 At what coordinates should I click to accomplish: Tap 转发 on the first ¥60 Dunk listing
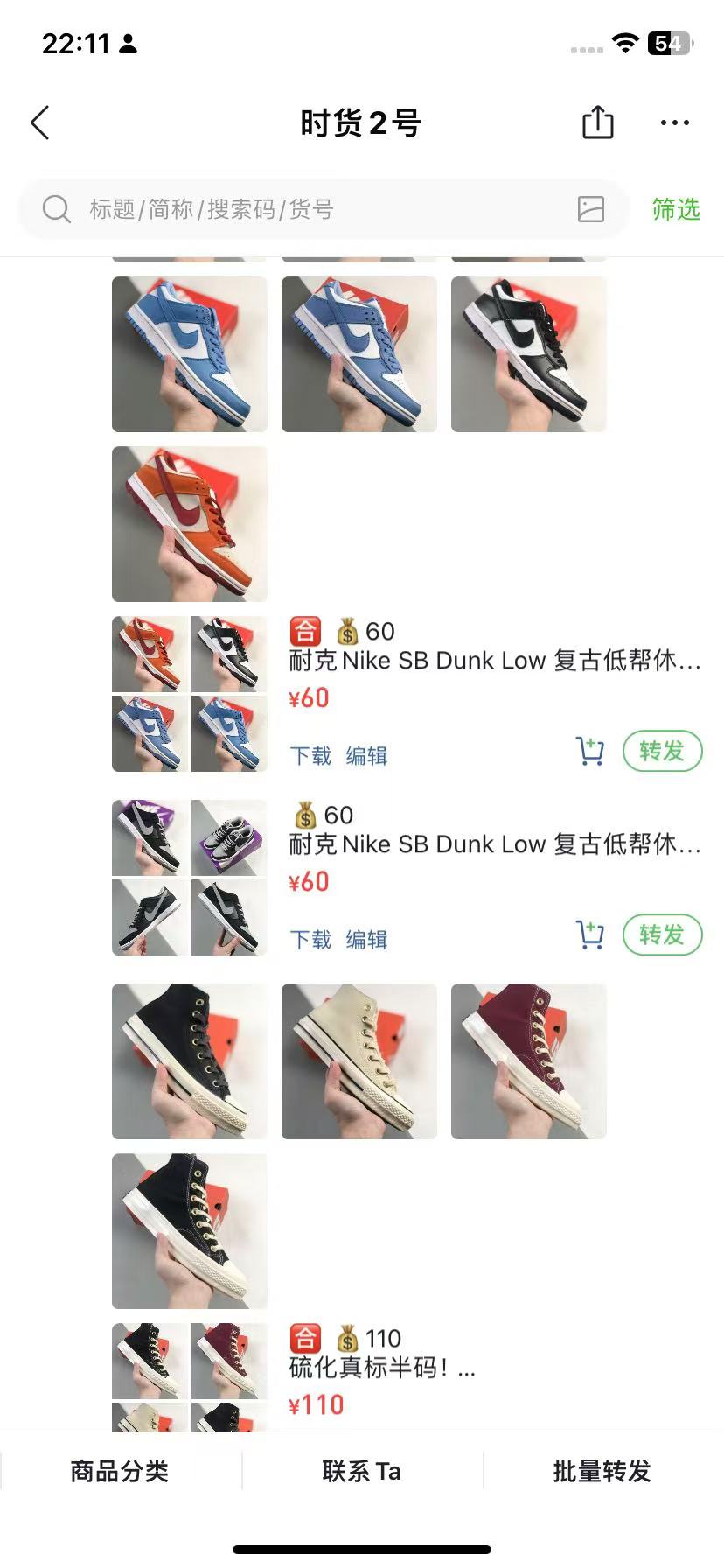point(662,751)
